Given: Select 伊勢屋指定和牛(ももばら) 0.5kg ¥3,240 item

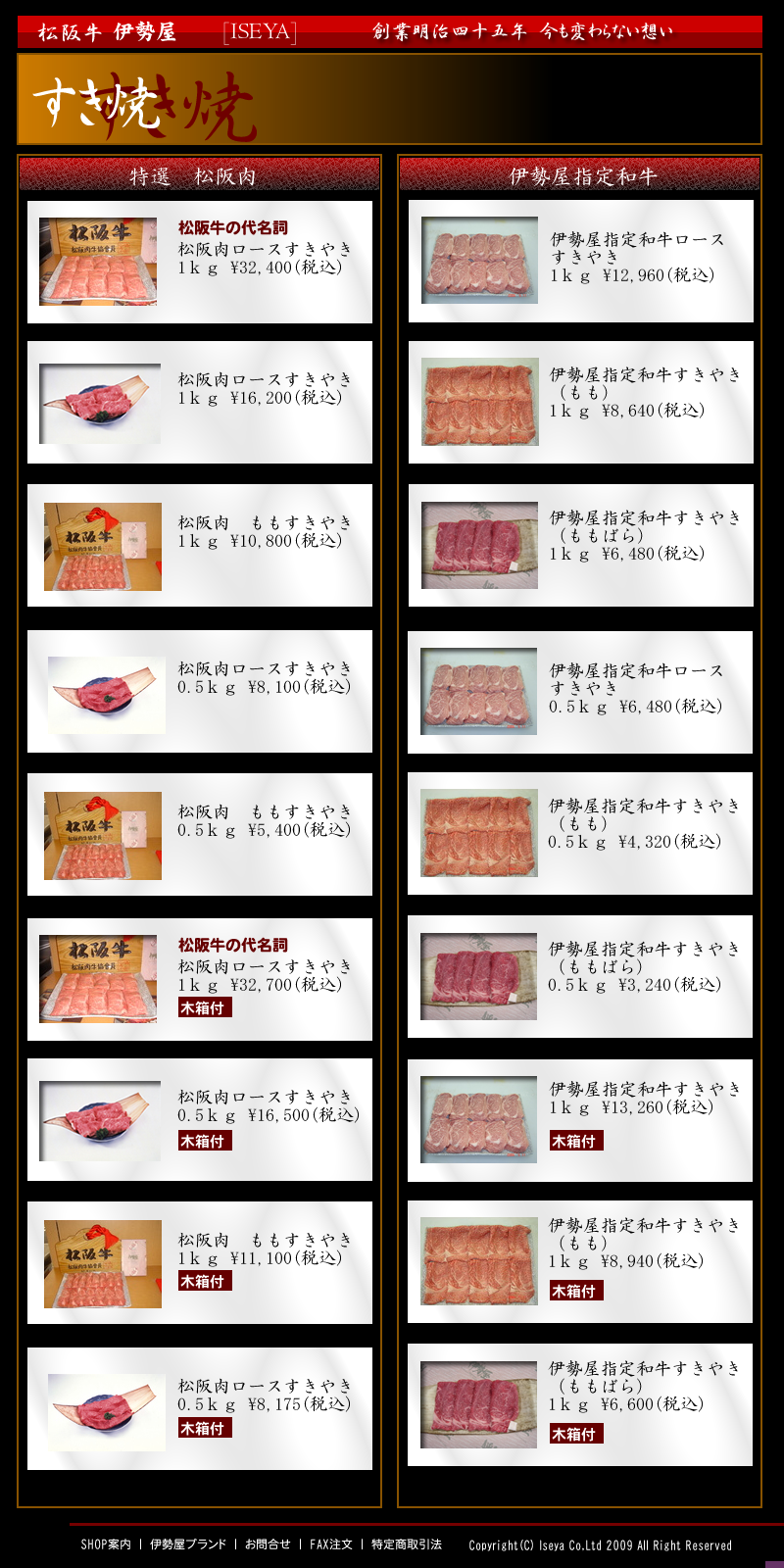Looking at the screenshot, I should coord(580,977).
